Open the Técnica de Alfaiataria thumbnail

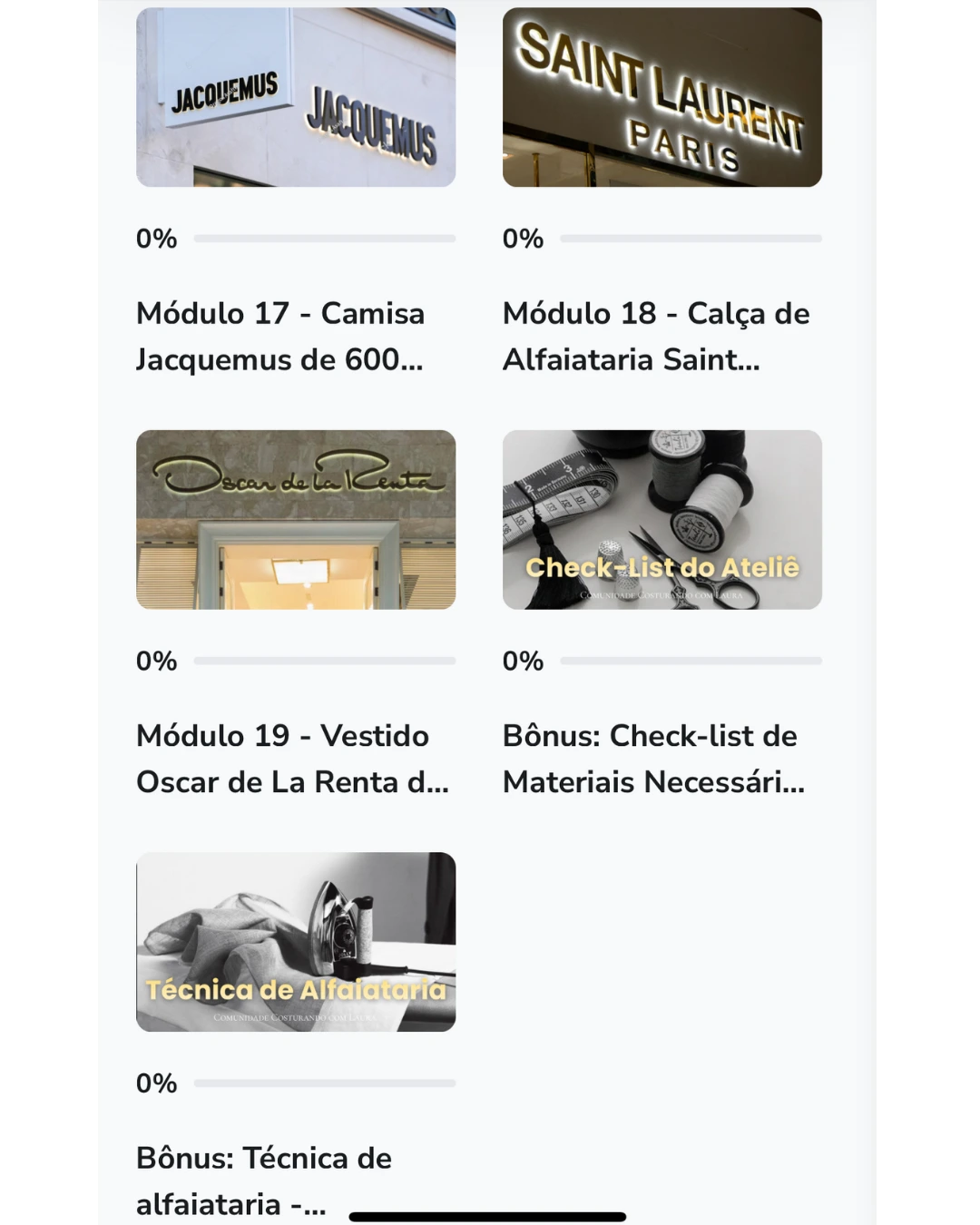297,941
